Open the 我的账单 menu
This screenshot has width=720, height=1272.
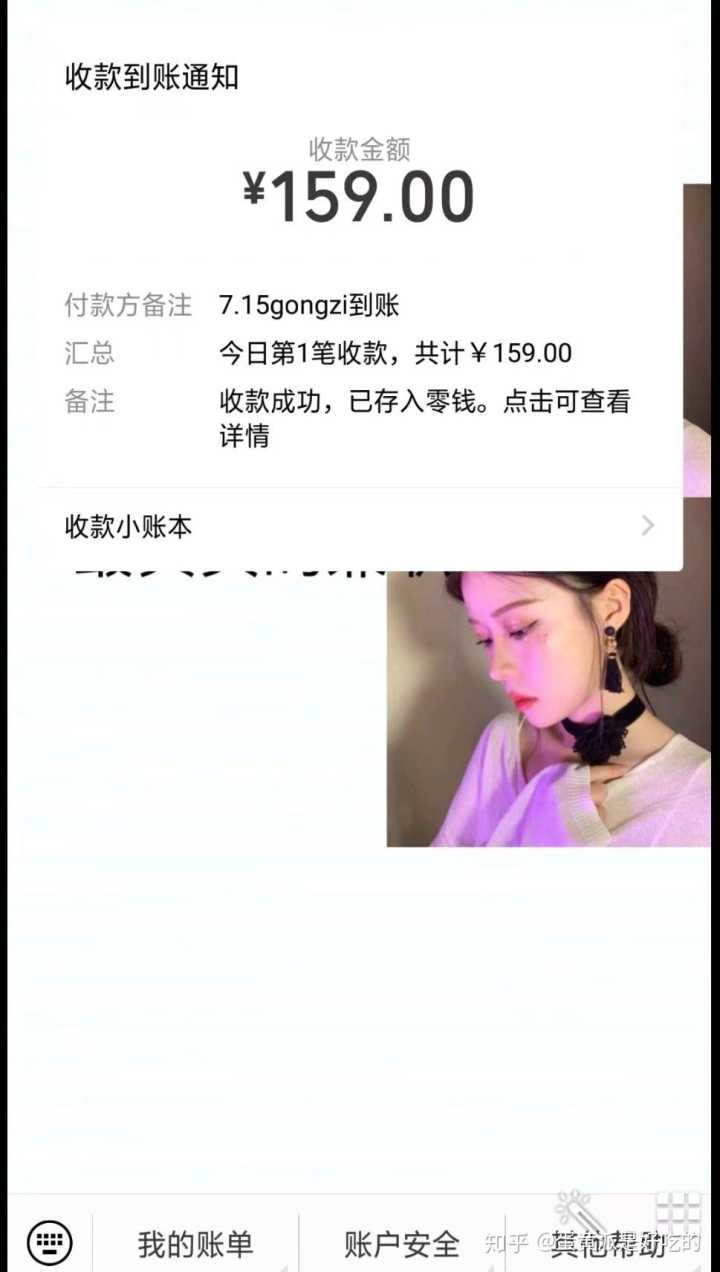point(196,1245)
